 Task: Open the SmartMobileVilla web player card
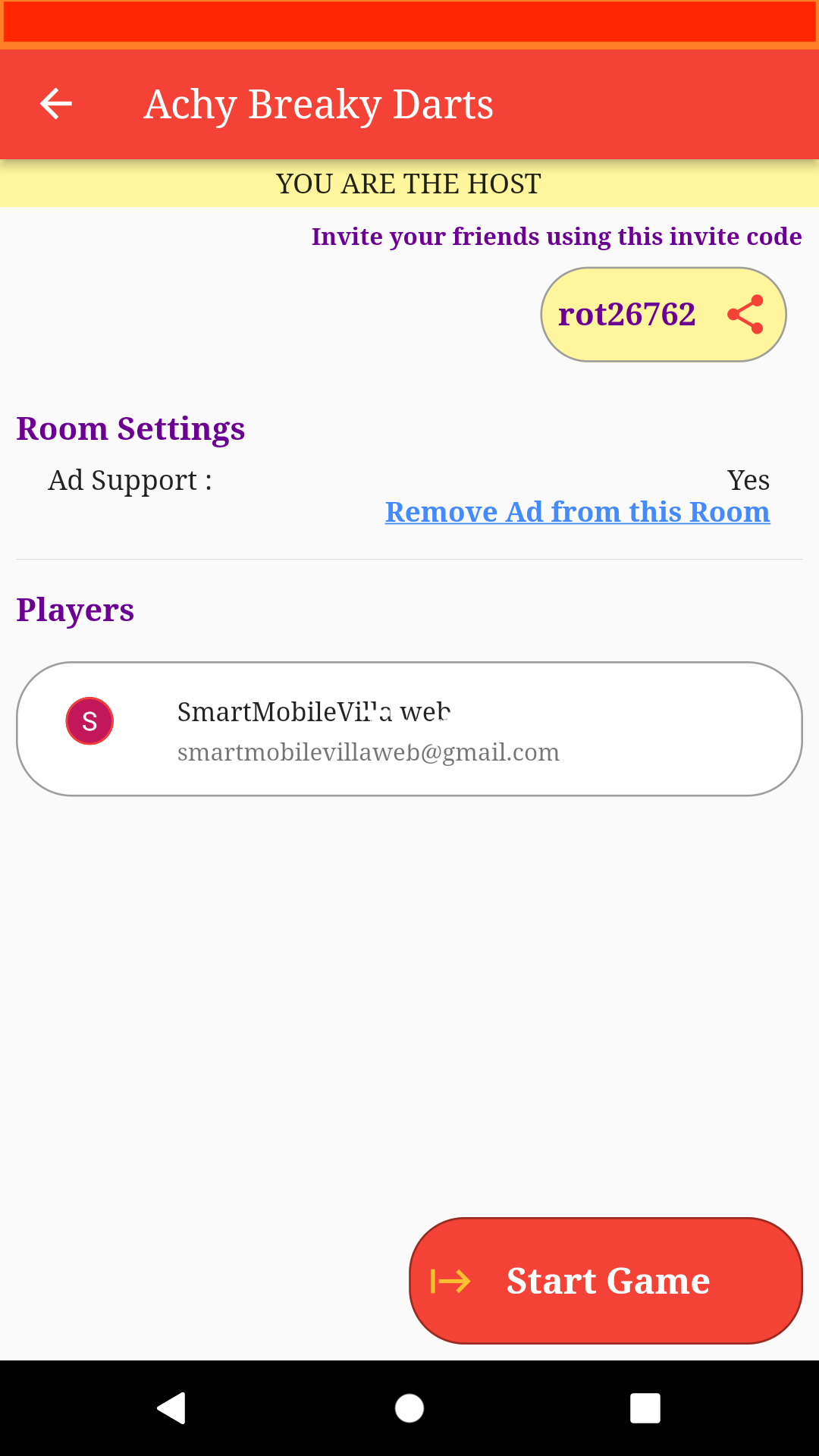click(x=409, y=730)
